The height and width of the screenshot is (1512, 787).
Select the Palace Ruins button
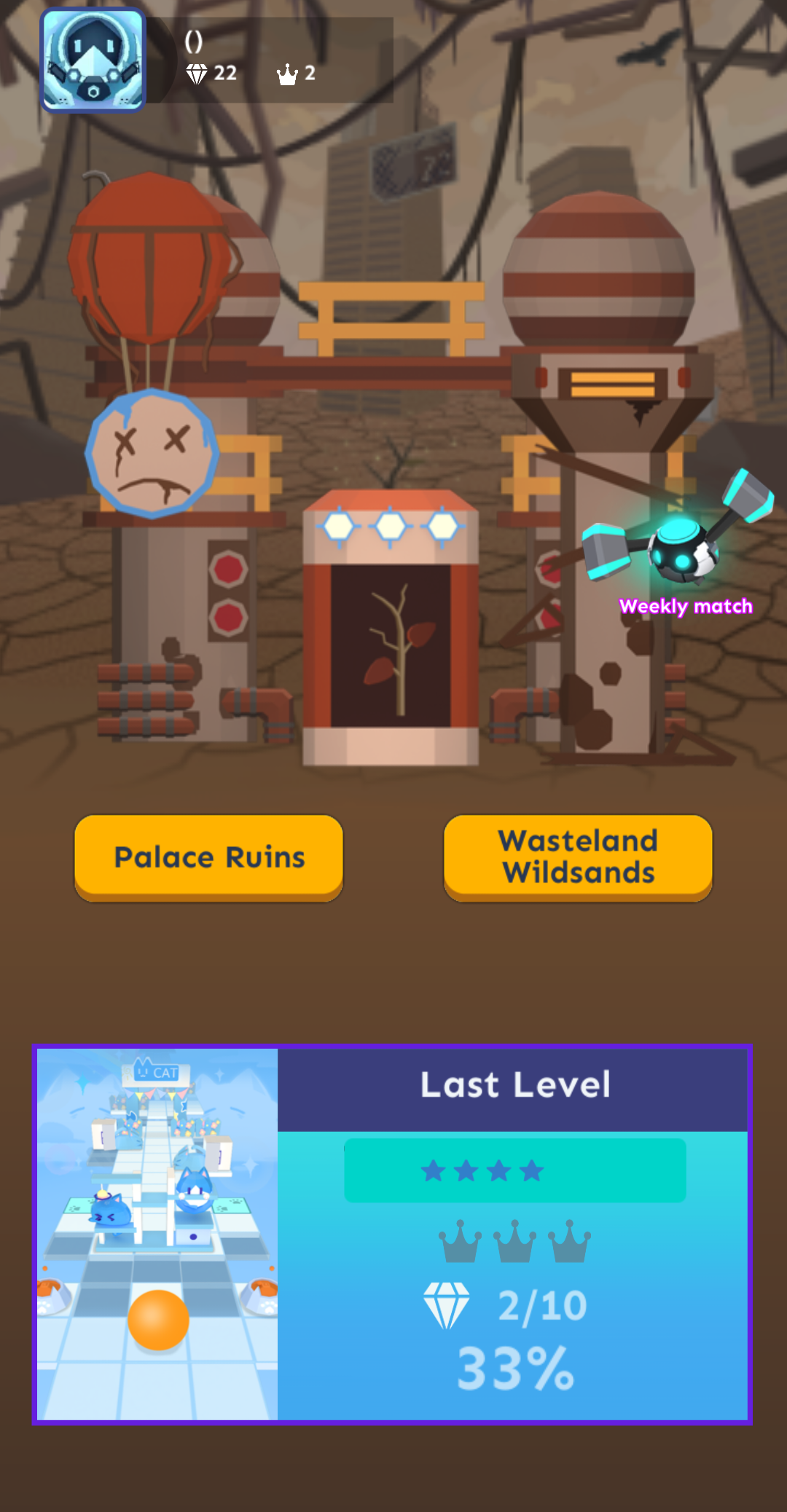208,857
